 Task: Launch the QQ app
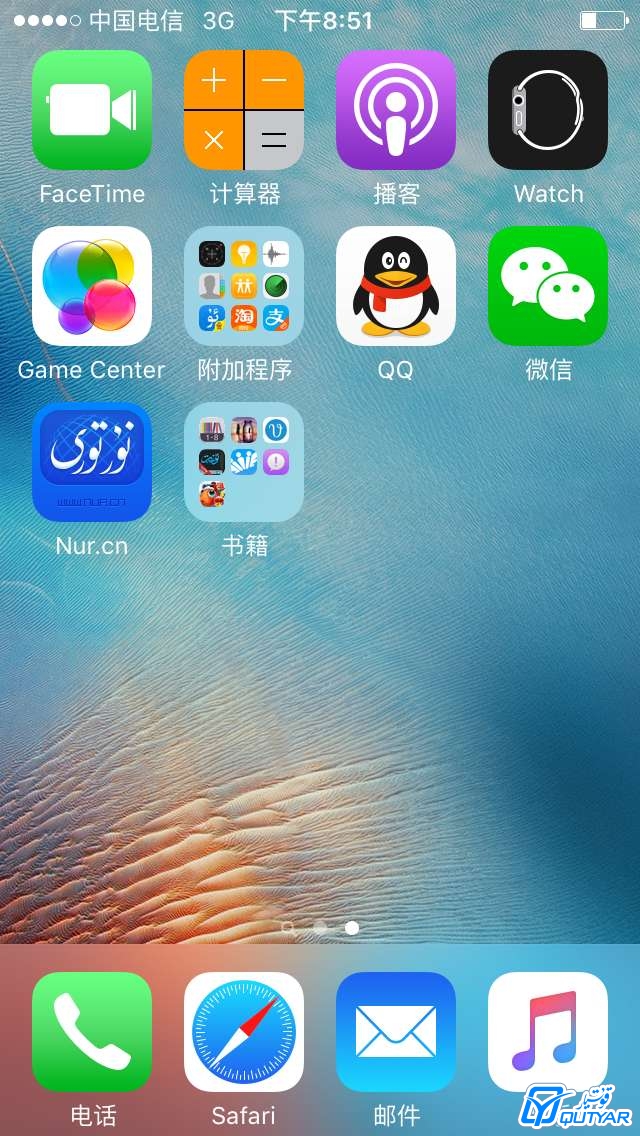pyautogui.click(x=396, y=285)
